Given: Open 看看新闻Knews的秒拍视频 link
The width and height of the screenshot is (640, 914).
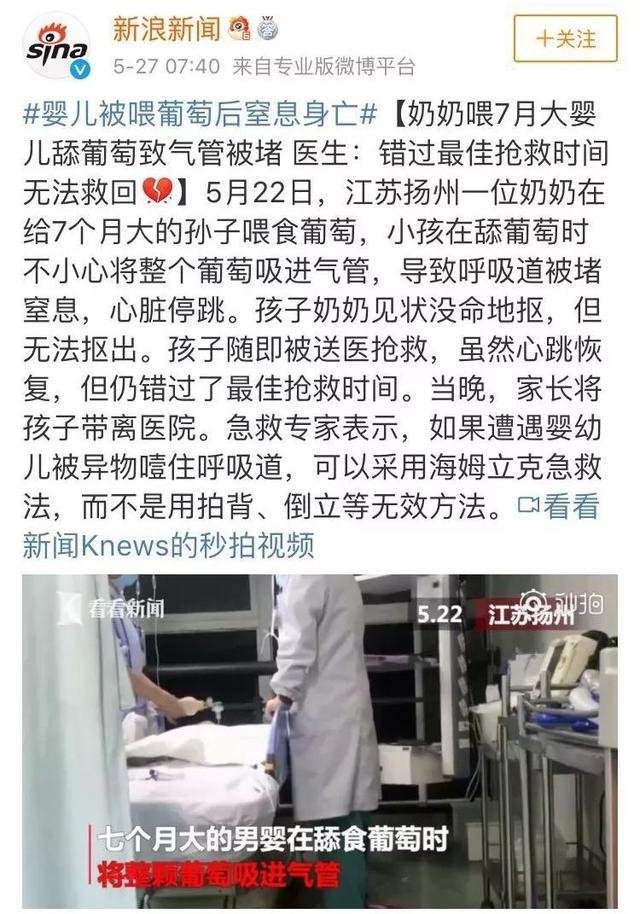Looking at the screenshot, I should (x=168, y=544).
